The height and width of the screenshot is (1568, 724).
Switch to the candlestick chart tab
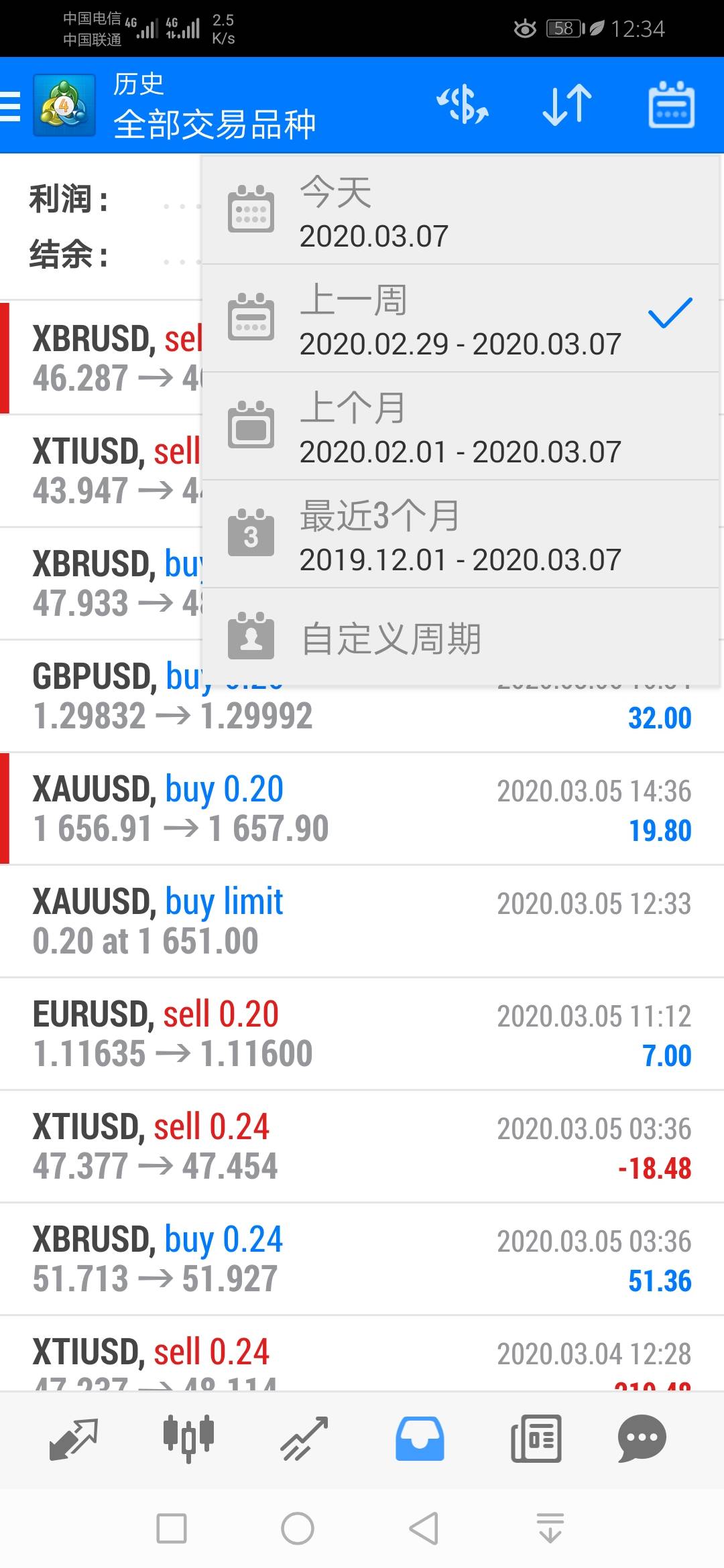188,1439
